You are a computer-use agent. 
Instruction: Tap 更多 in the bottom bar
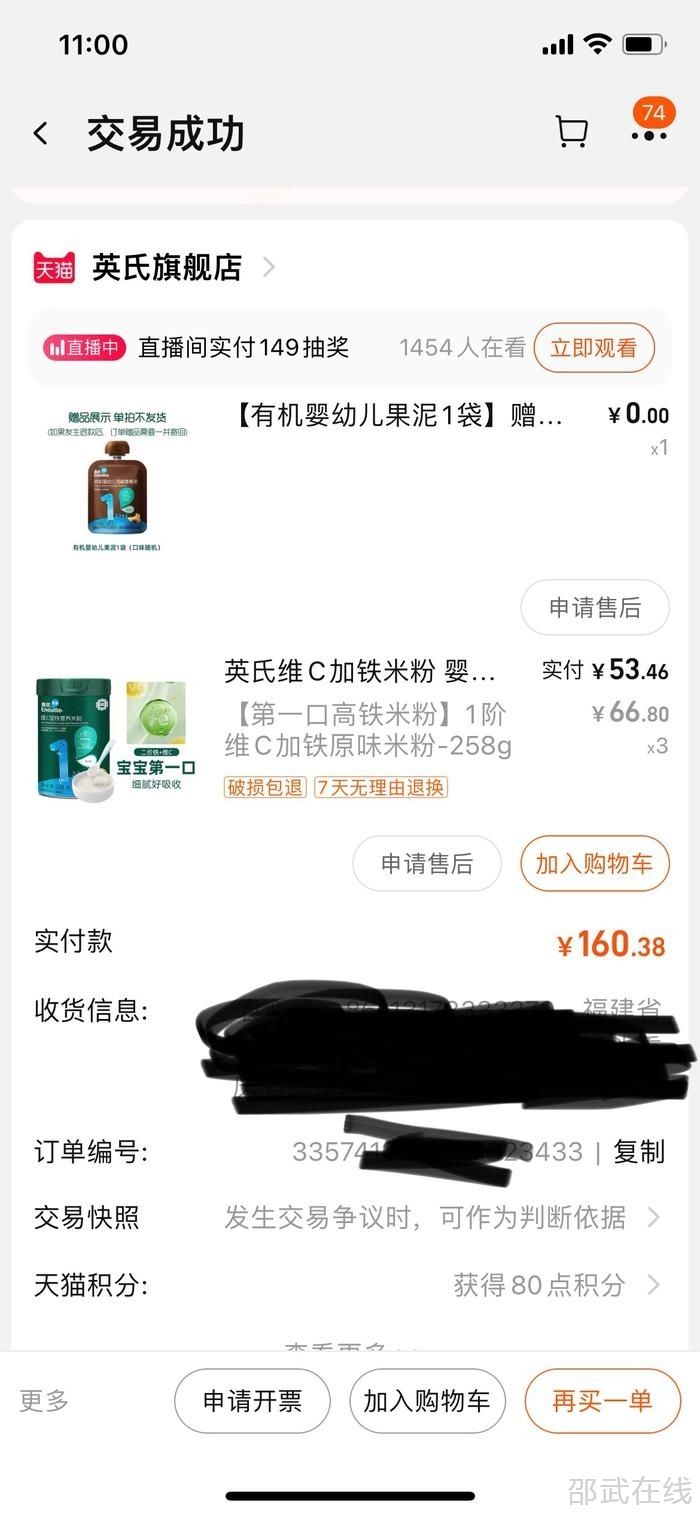(45, 1401)
